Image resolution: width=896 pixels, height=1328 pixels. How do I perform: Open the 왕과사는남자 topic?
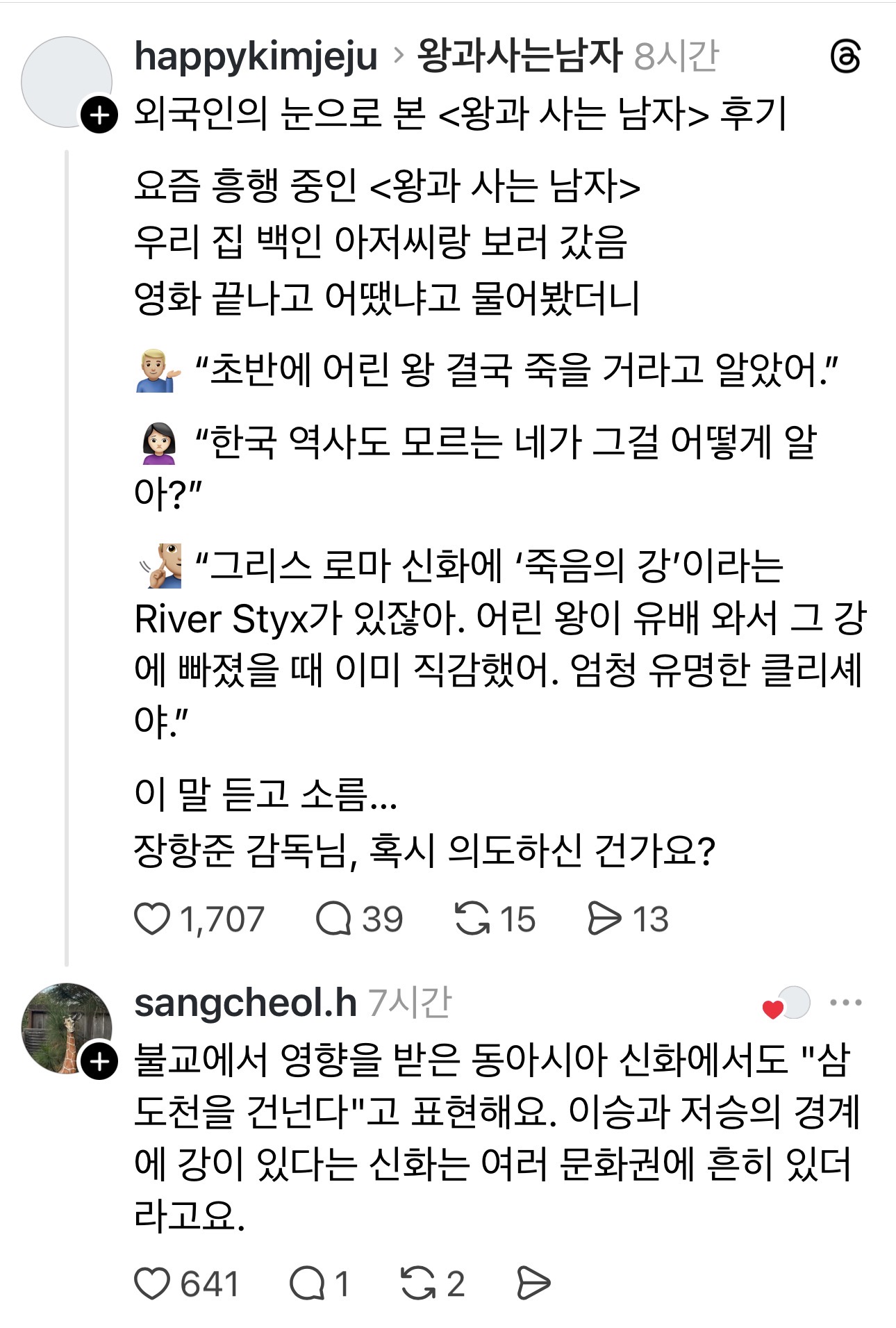[520, 56]
